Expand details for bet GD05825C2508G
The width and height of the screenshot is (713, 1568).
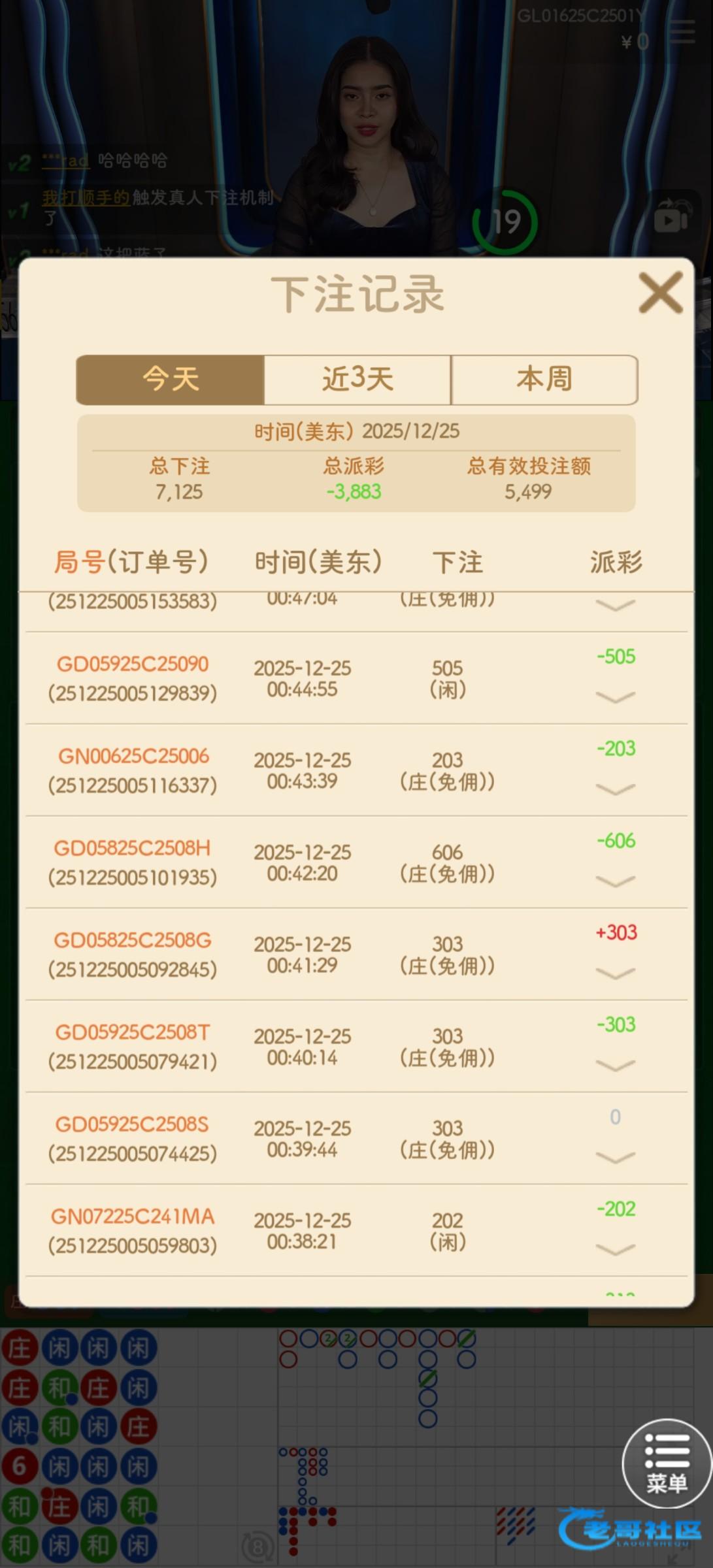click(x=615, y=973)
